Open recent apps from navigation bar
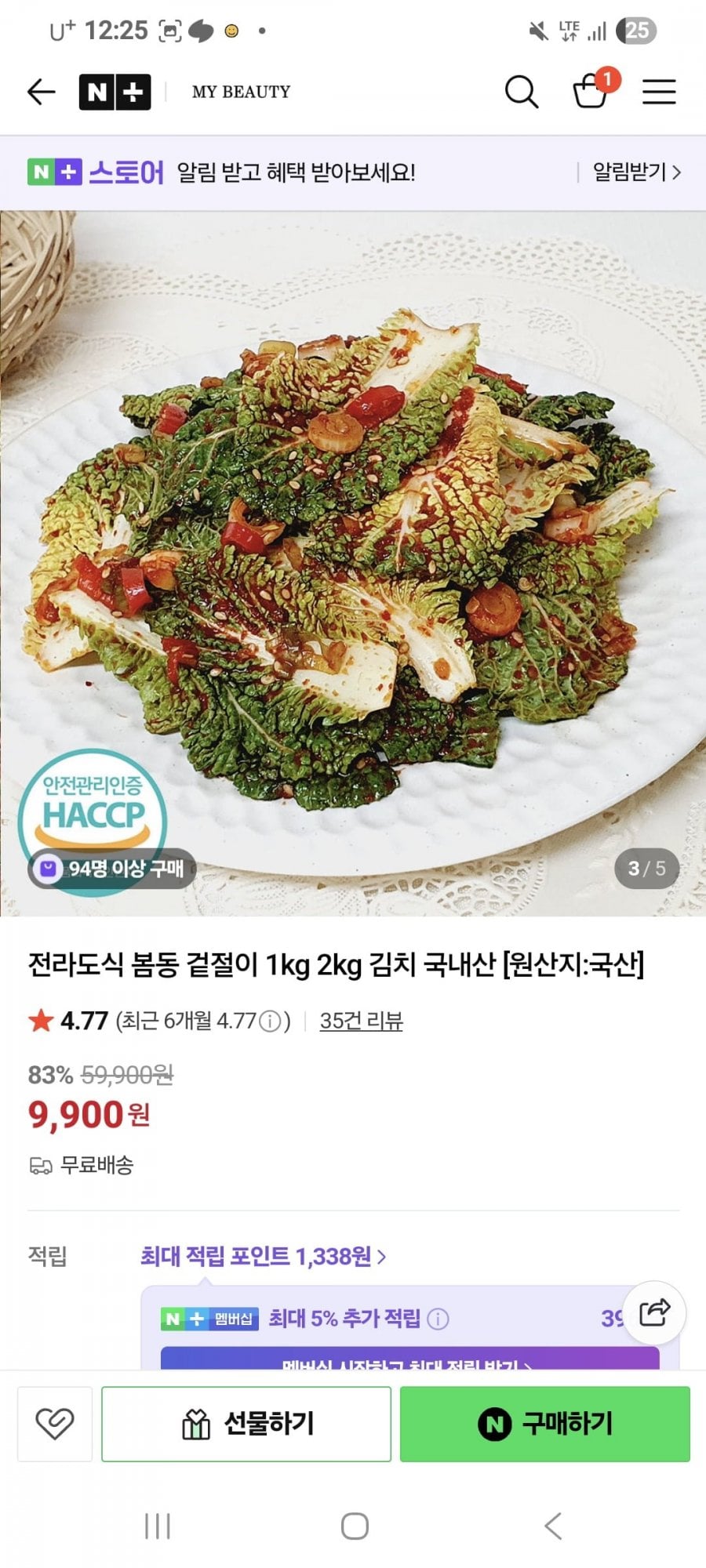This screenshot has height=1568, width=706. coord(158,1526)
